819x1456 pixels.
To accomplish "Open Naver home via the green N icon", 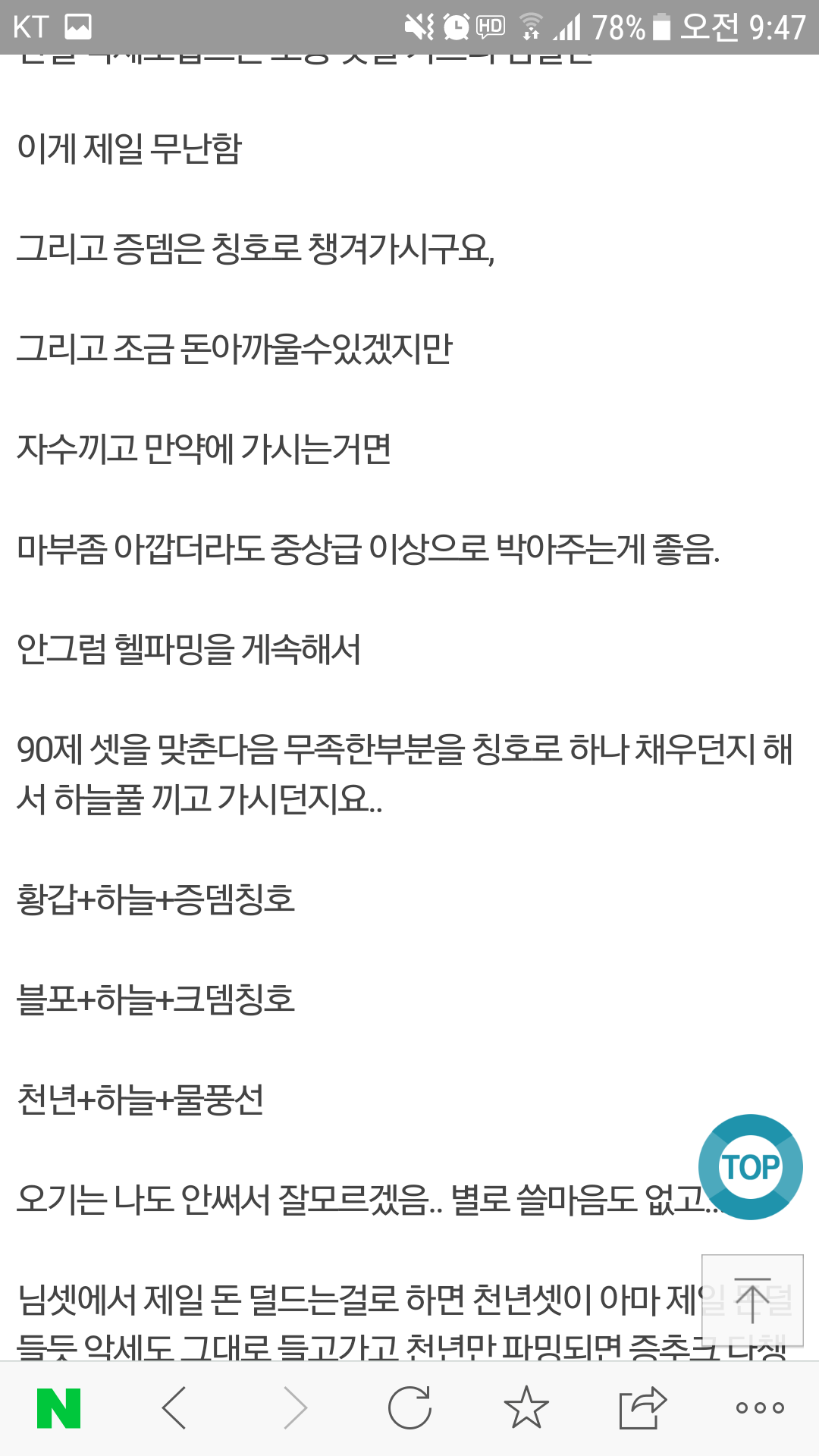I will point(58,1408).
